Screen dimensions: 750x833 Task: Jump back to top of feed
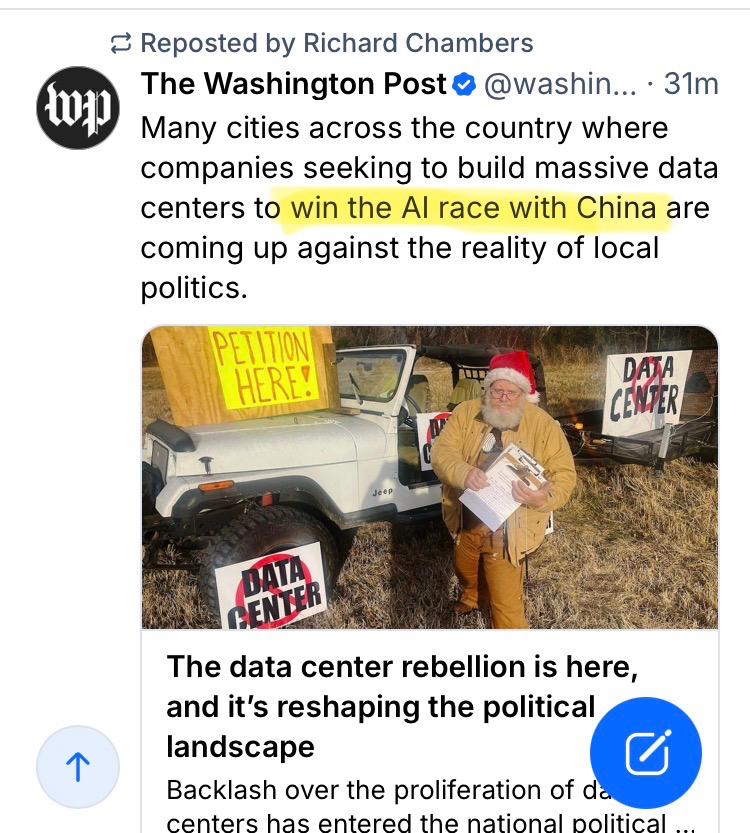(78, 766)
